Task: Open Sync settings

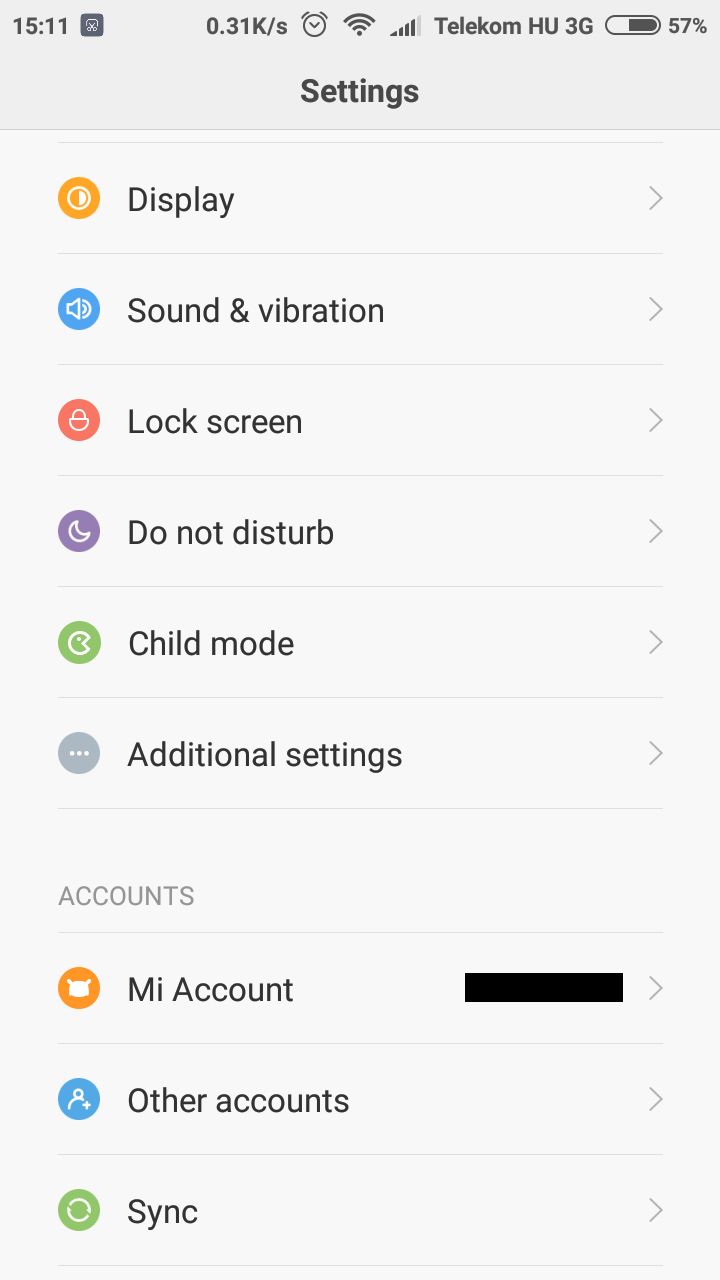Action: [360, 1211]
